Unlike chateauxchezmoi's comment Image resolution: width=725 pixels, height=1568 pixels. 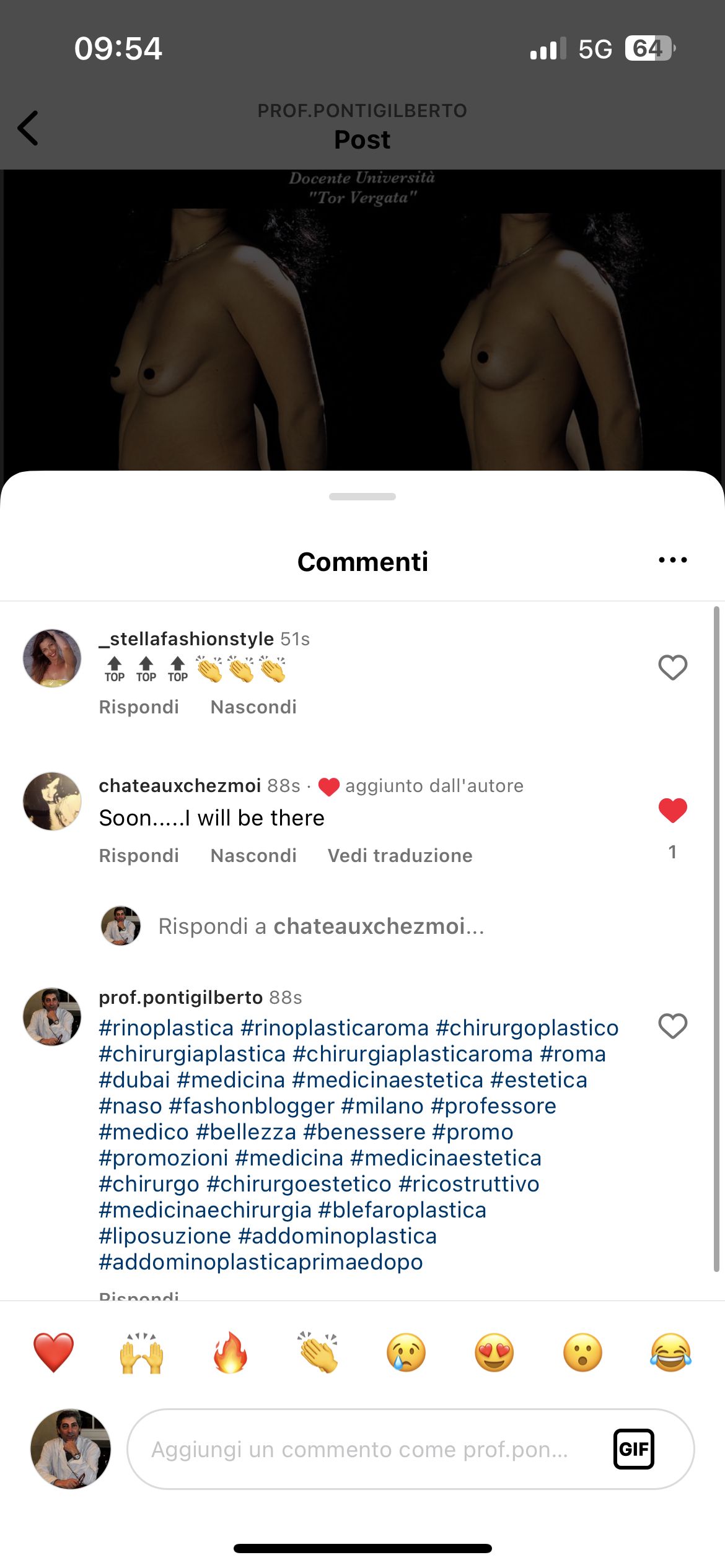pyautogui.click(x=672, y=810)
